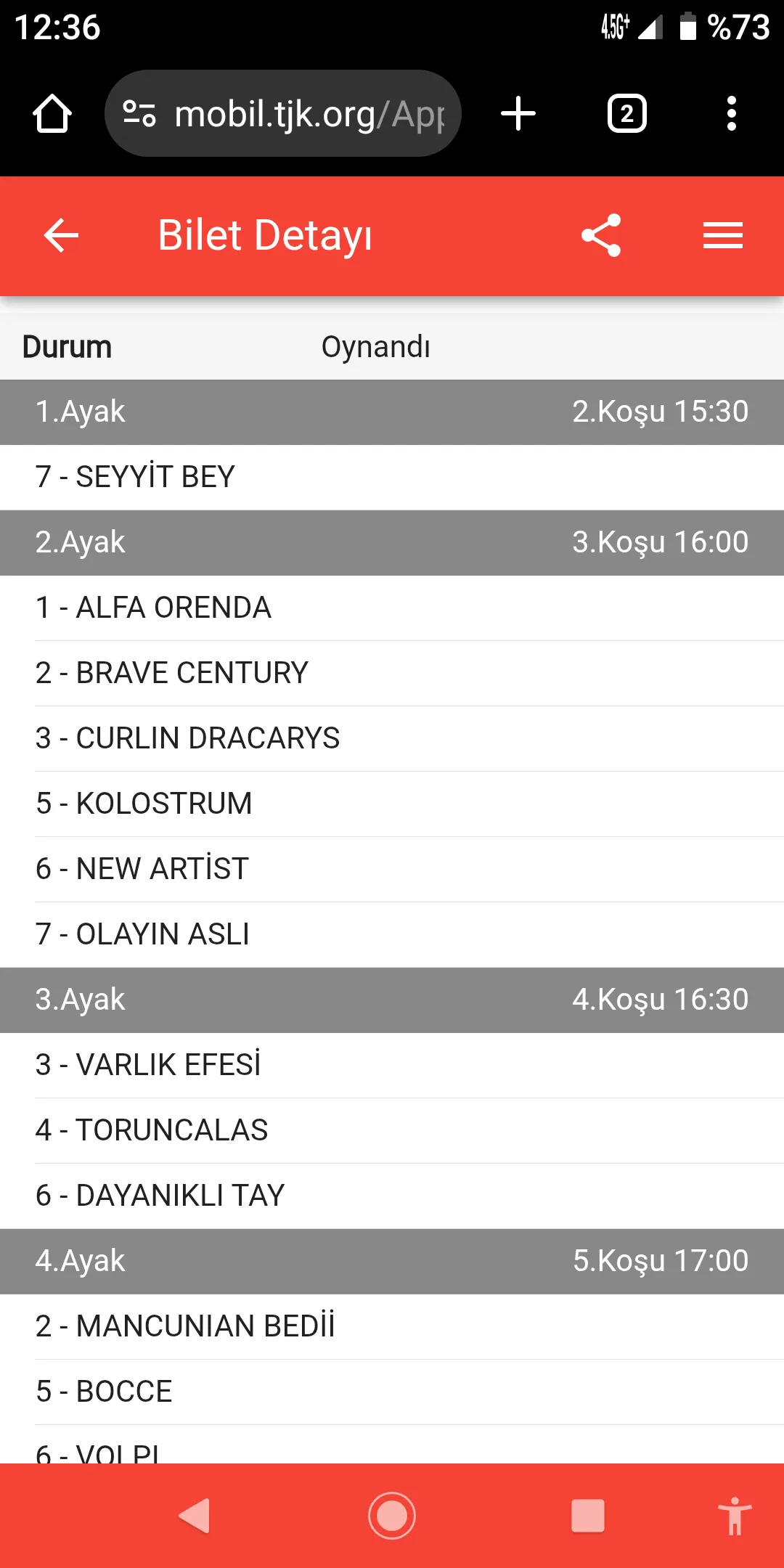Open the browser overflow menu

click(731, 114)
